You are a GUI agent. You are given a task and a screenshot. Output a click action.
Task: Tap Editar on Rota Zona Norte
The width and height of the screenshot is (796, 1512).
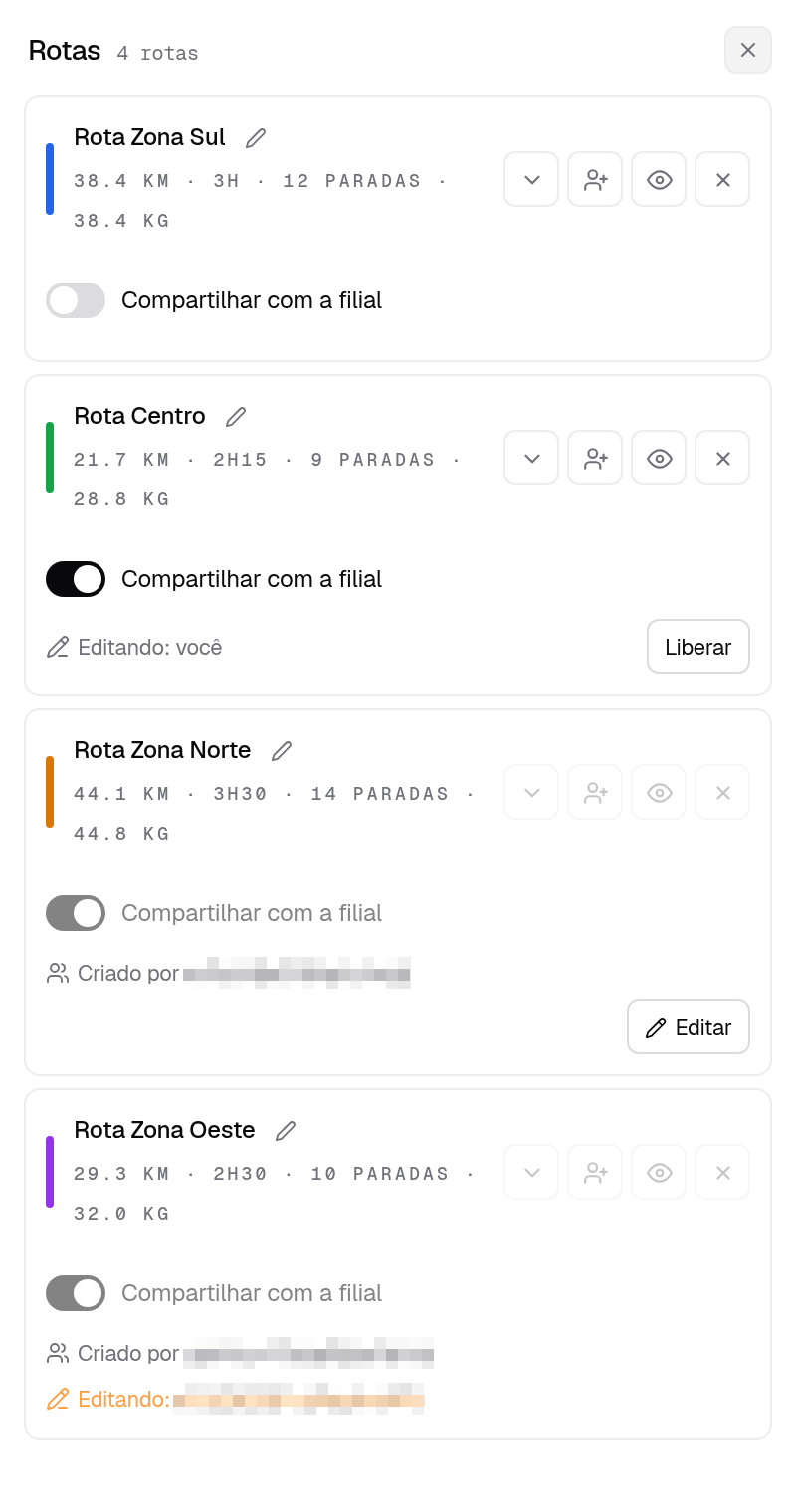689,1027
